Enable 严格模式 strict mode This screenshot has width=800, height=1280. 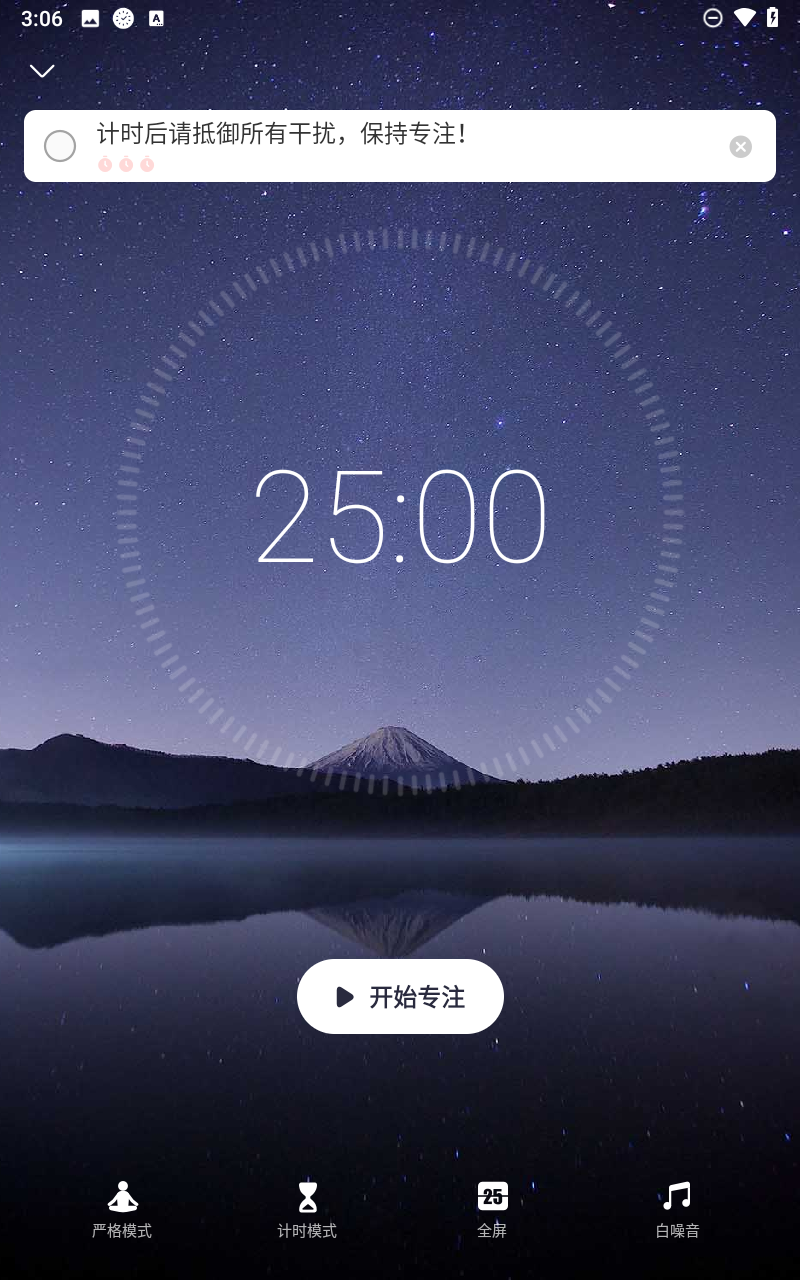tap(122, 1208)
